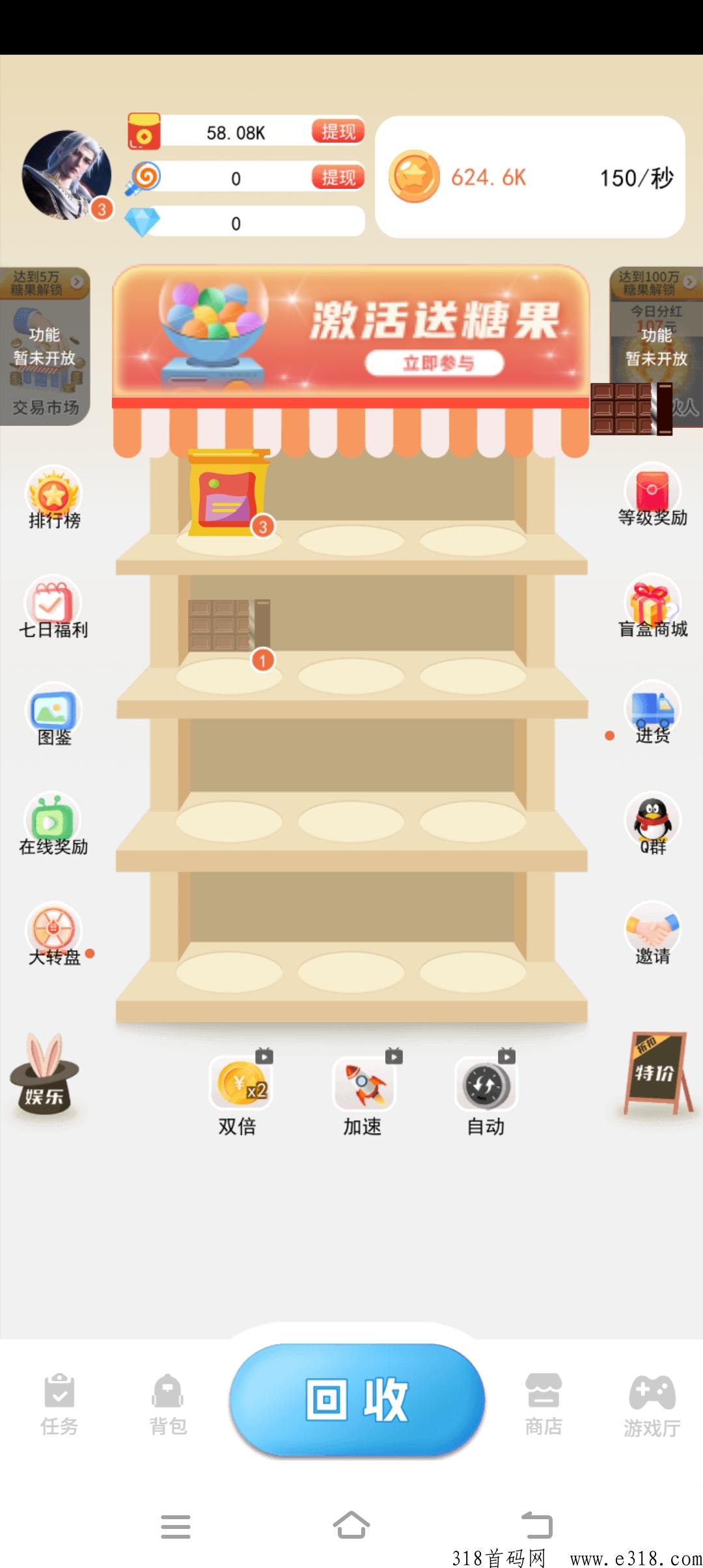Open the 邀请 invite page
Screen dimensions: 703x1568
(x=652, y=932)
